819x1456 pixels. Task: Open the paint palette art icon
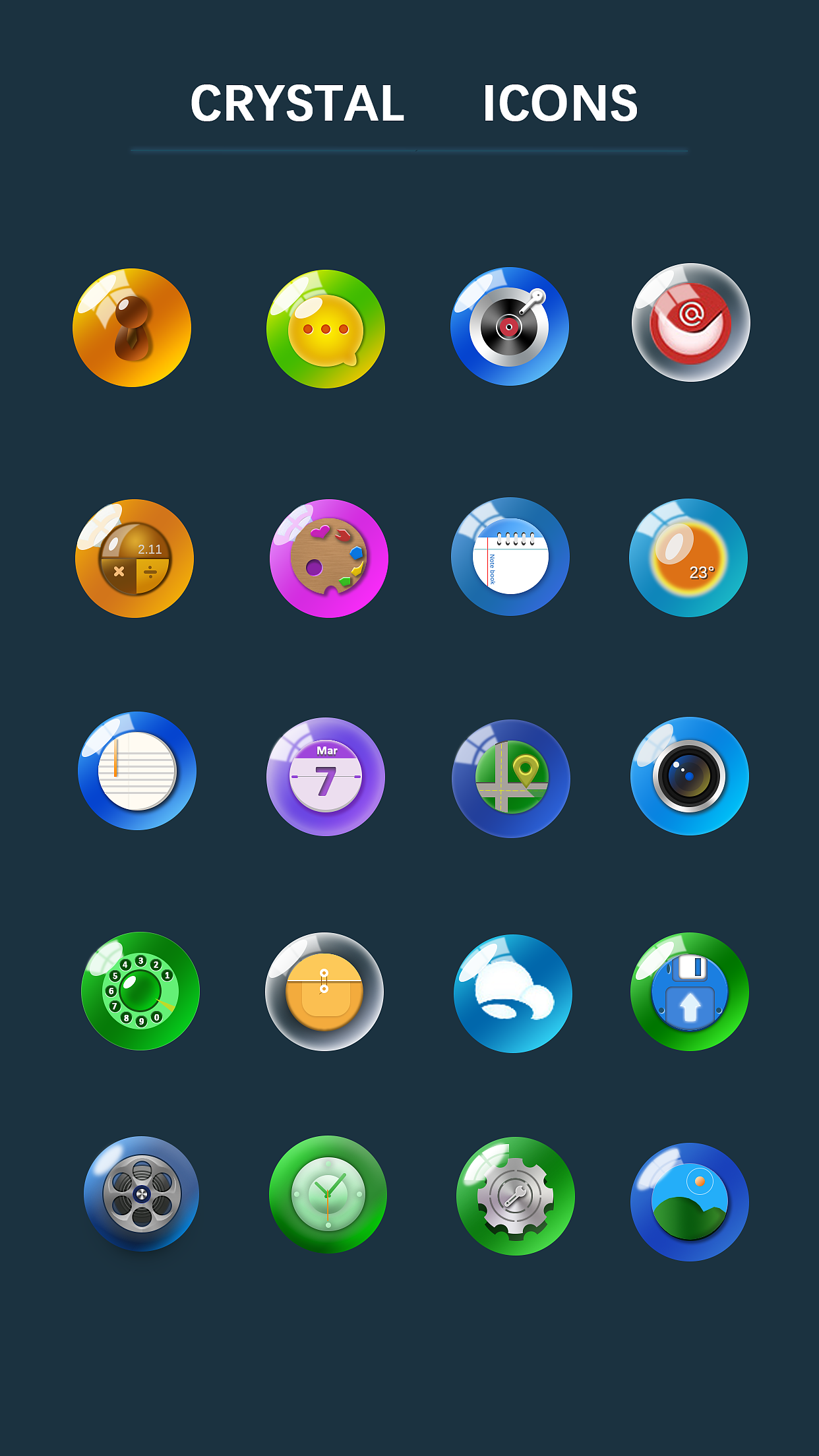click(x=327, y=559)
